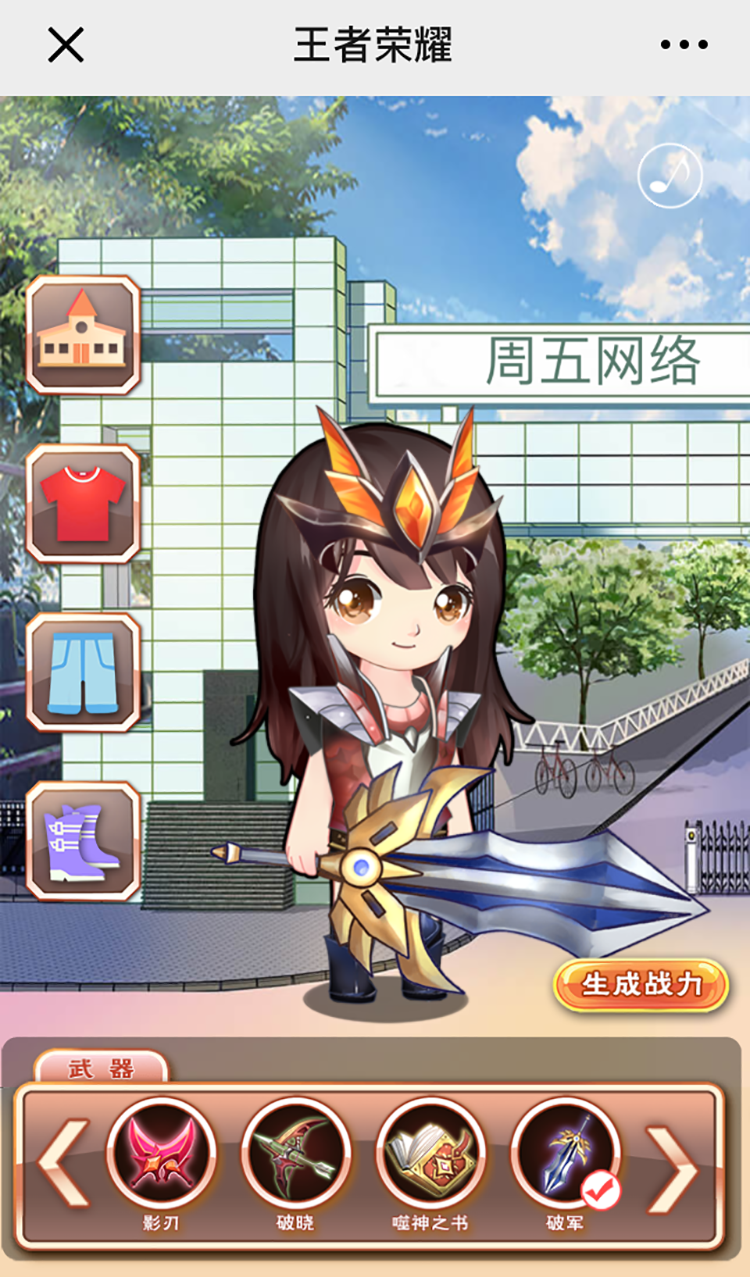Show previous weapons with the left arrow
This screenshot has height=1277, width=750.
click(63, 1165)
